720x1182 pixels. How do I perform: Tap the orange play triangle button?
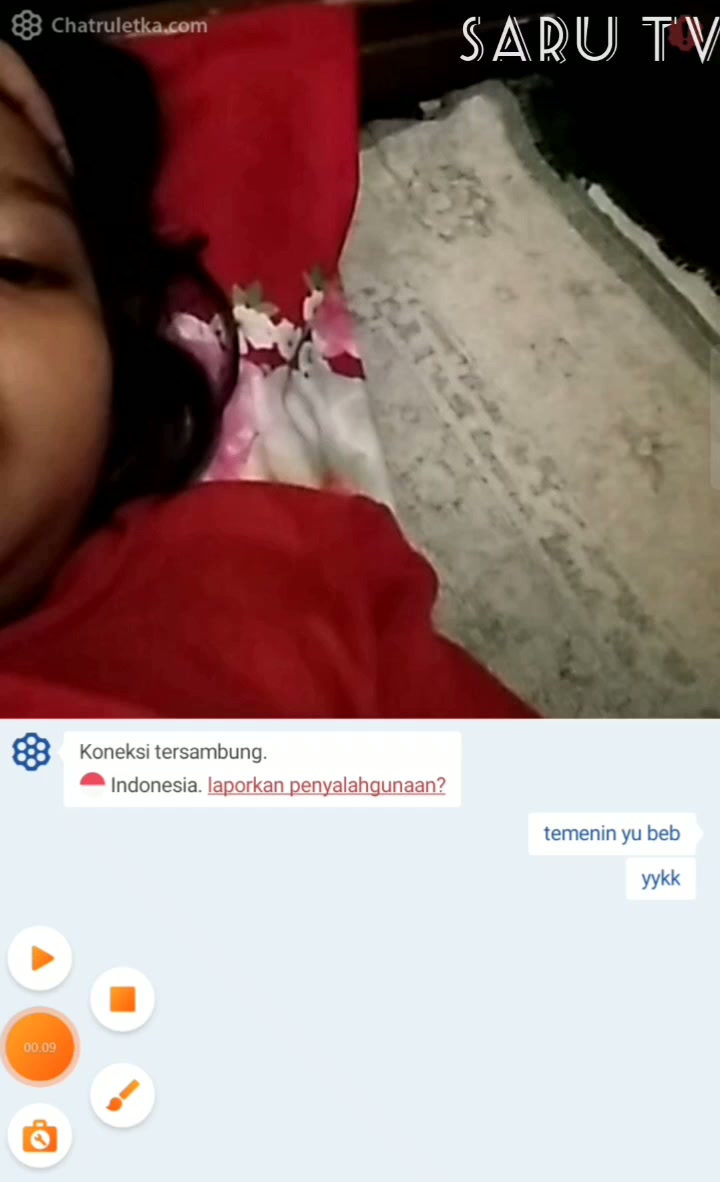point(40,959)
